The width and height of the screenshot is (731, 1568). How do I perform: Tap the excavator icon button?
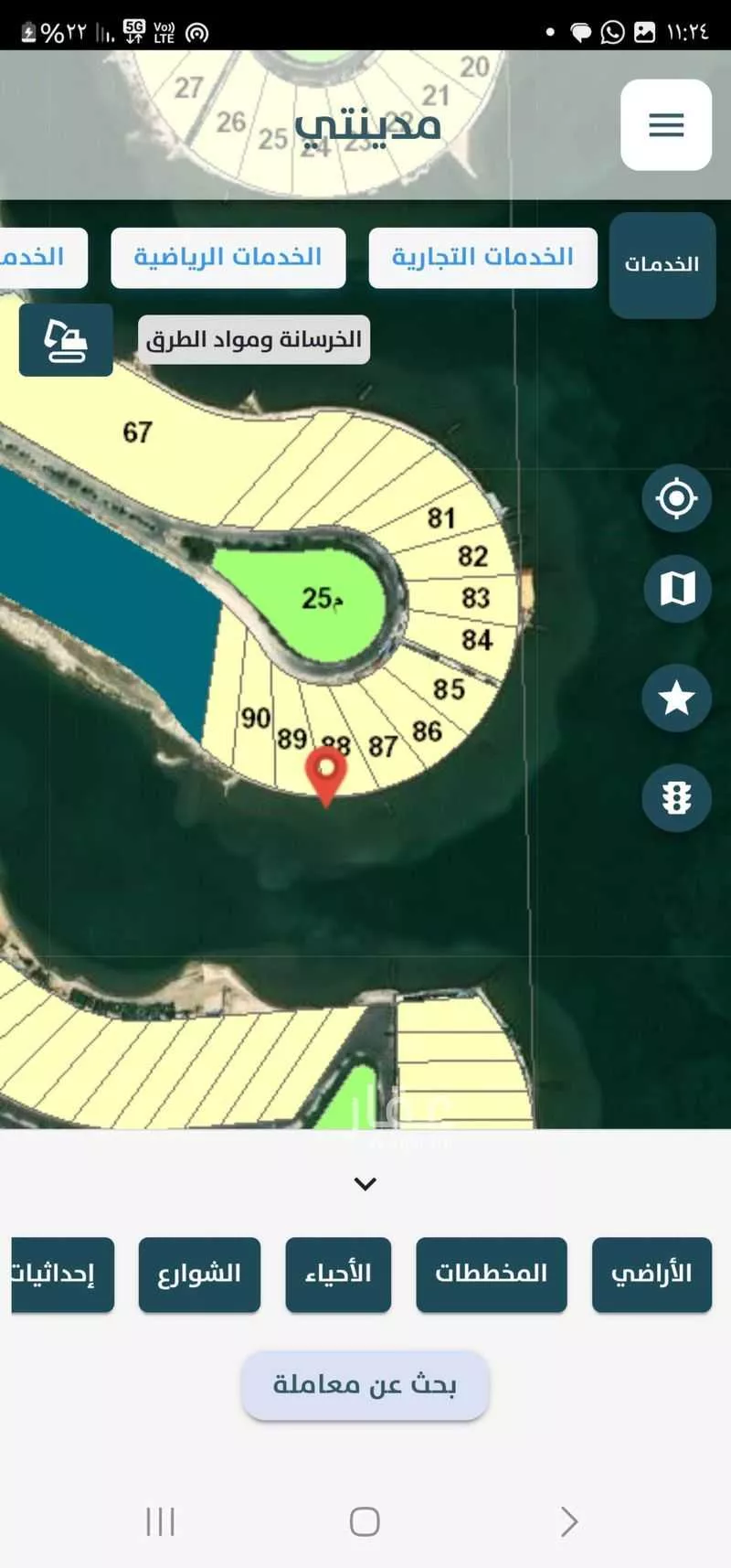66,340
